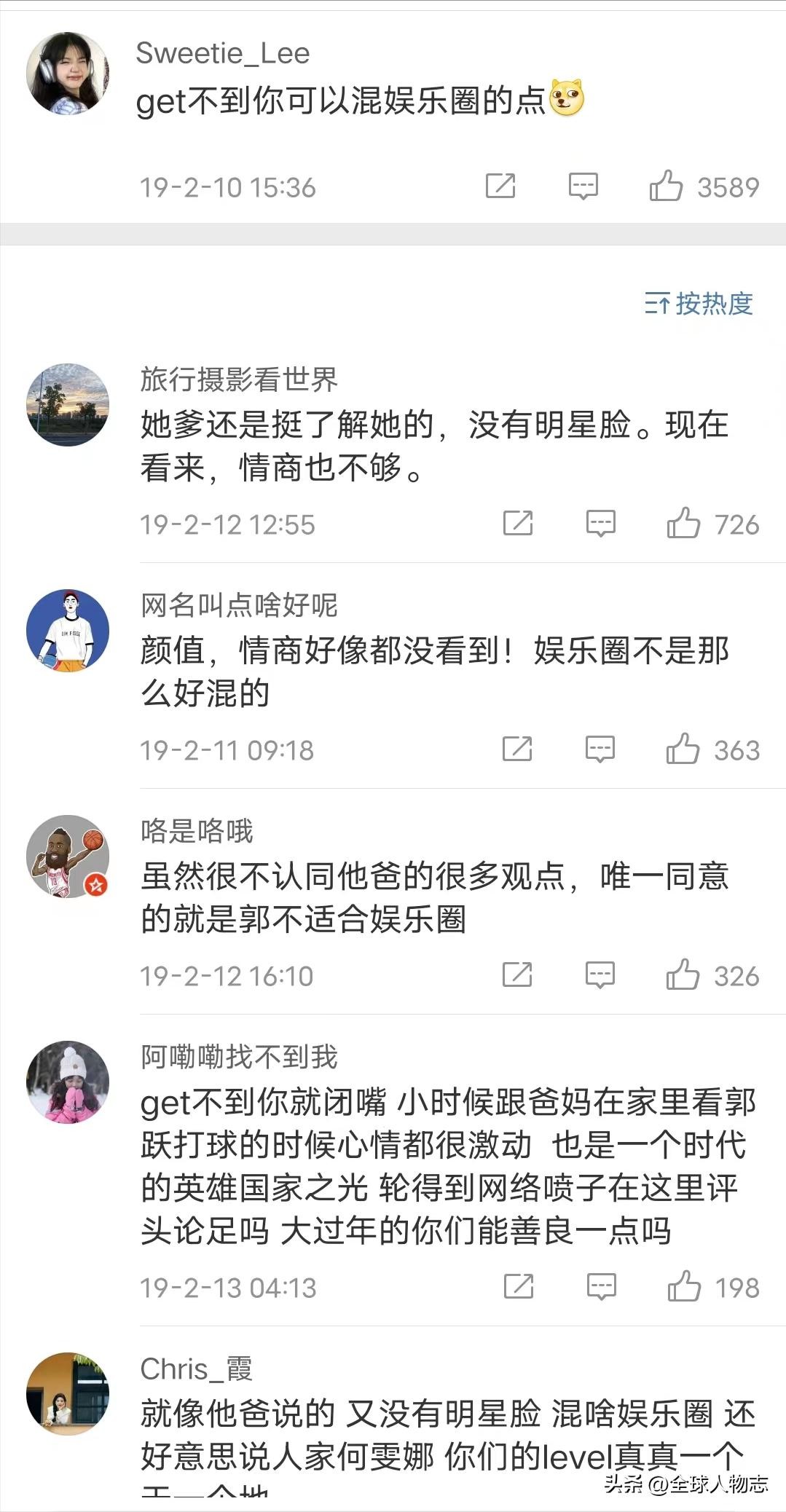Viewport: 786px width, 1512px height.
Task: Open 咯是咯哦's profile avatar
Action: point(67,856)
